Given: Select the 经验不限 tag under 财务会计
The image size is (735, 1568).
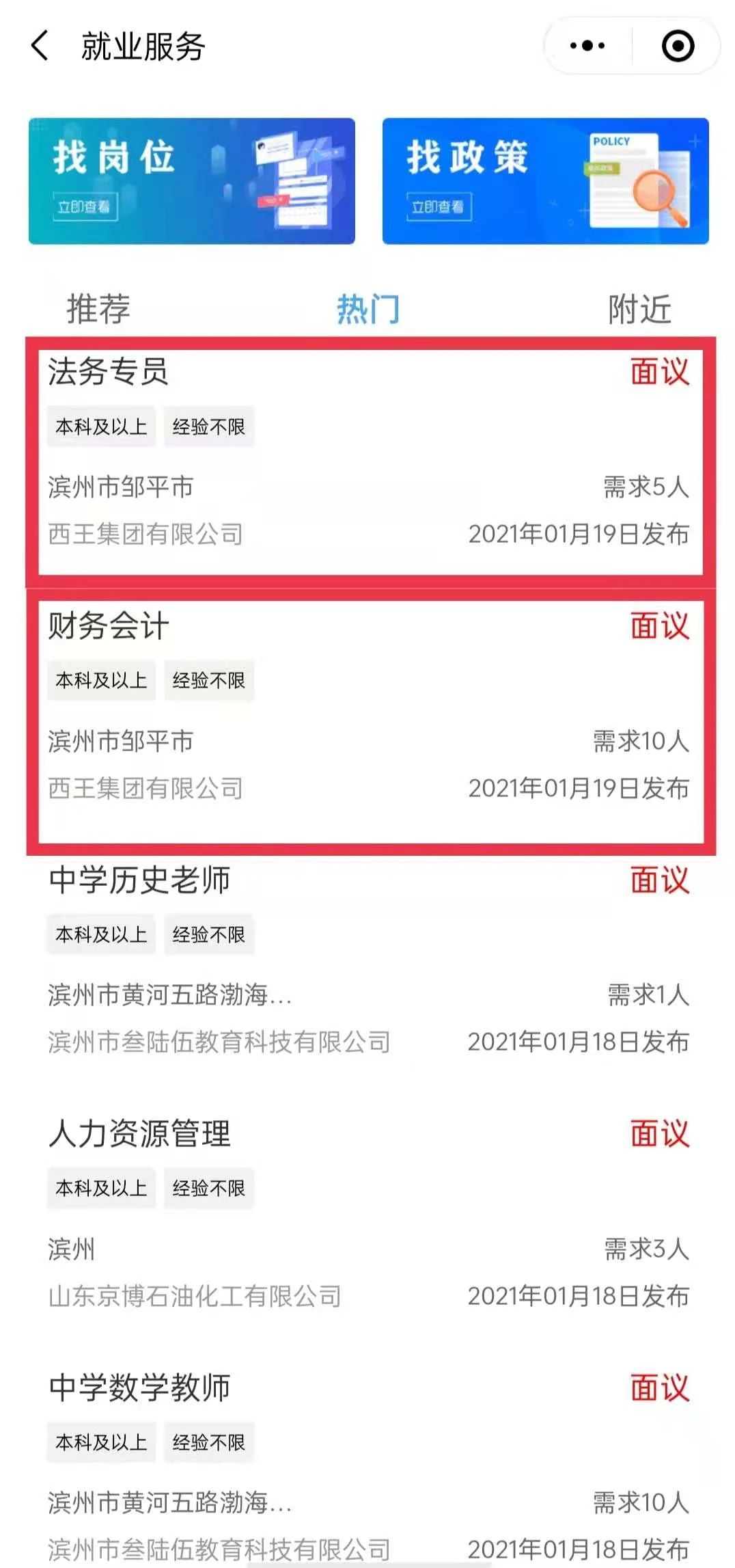Looking at the screenshot, I should pos(208,680).
